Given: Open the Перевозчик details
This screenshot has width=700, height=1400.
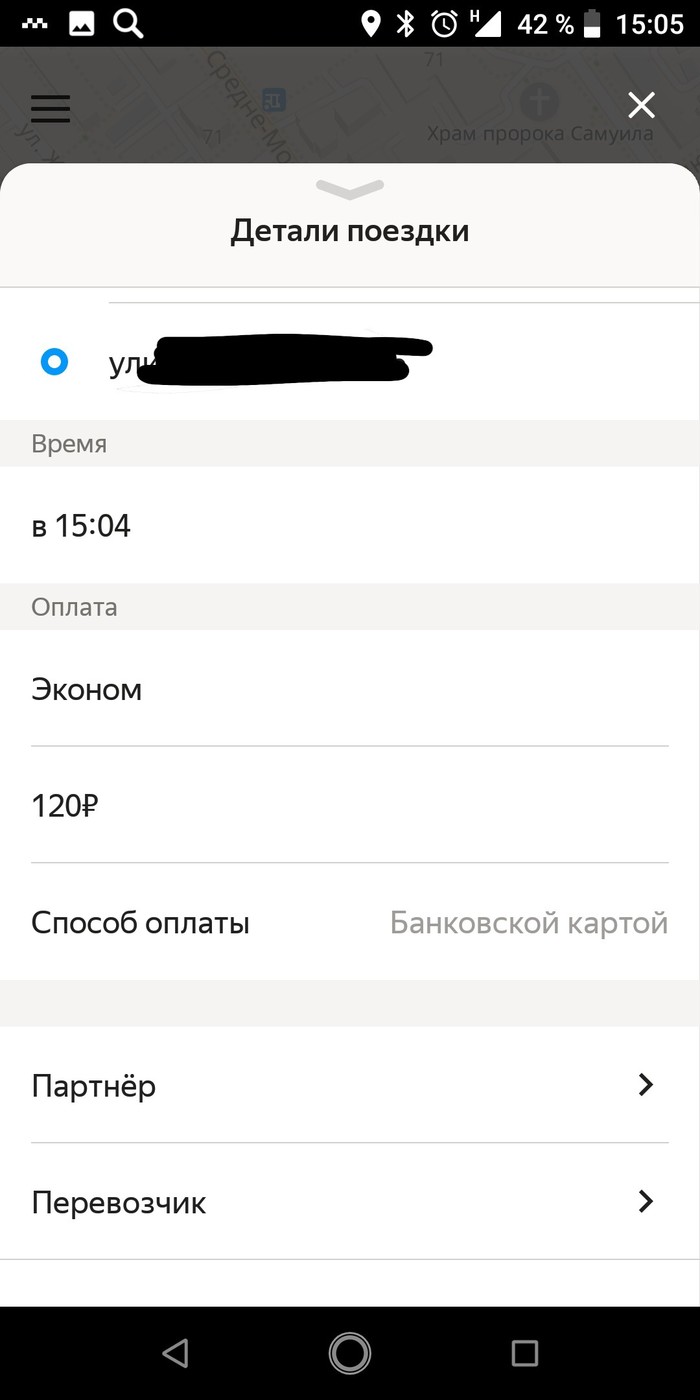Looking at the screenshot, I should point(349,1202).
